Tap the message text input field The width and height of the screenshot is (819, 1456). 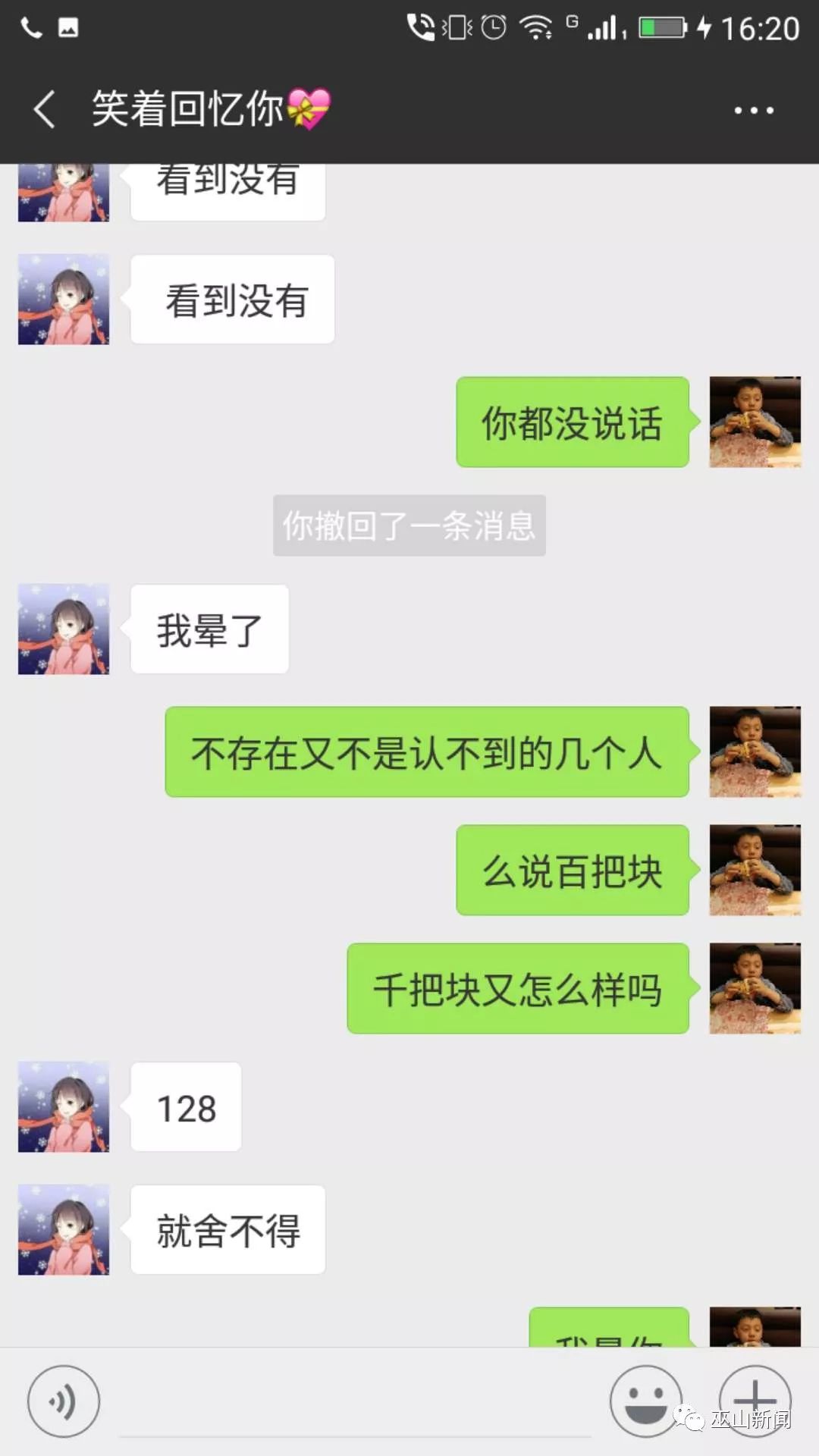(355, 1403)
